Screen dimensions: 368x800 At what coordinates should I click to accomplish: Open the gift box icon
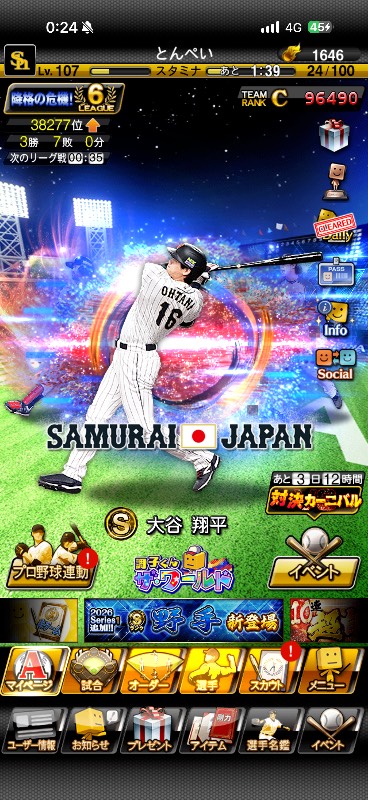coord(334,135)
